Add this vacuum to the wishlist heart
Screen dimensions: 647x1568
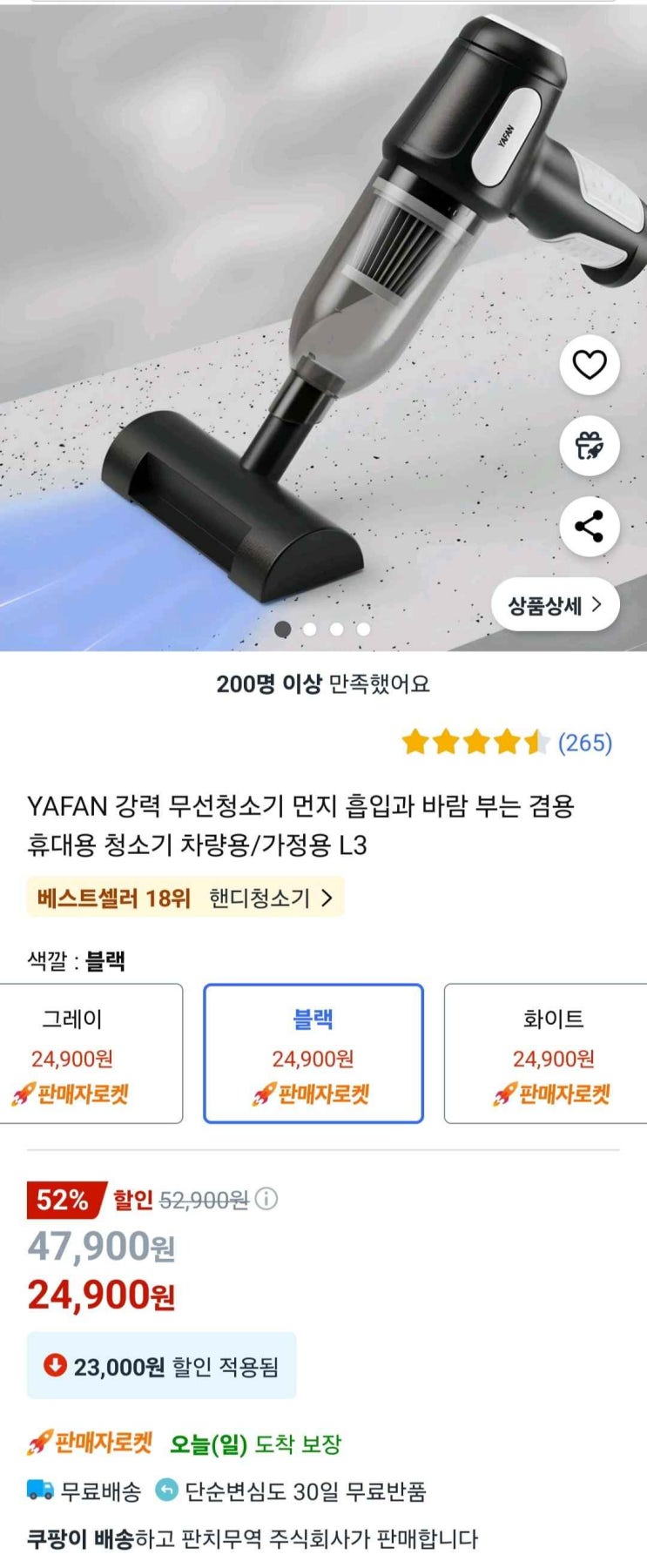click(590, 364)
